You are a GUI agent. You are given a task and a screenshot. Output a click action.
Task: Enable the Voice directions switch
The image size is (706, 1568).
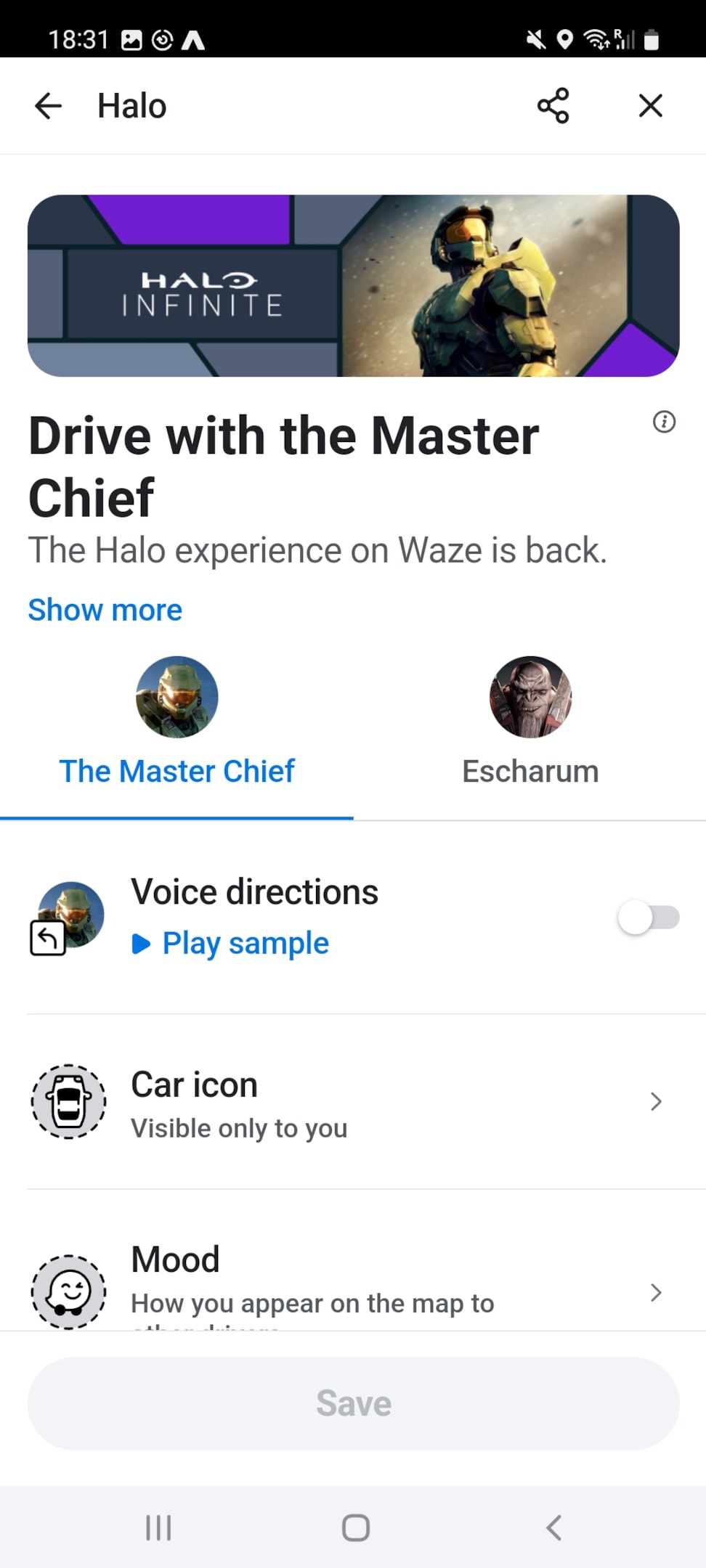(x=649, y=918)
